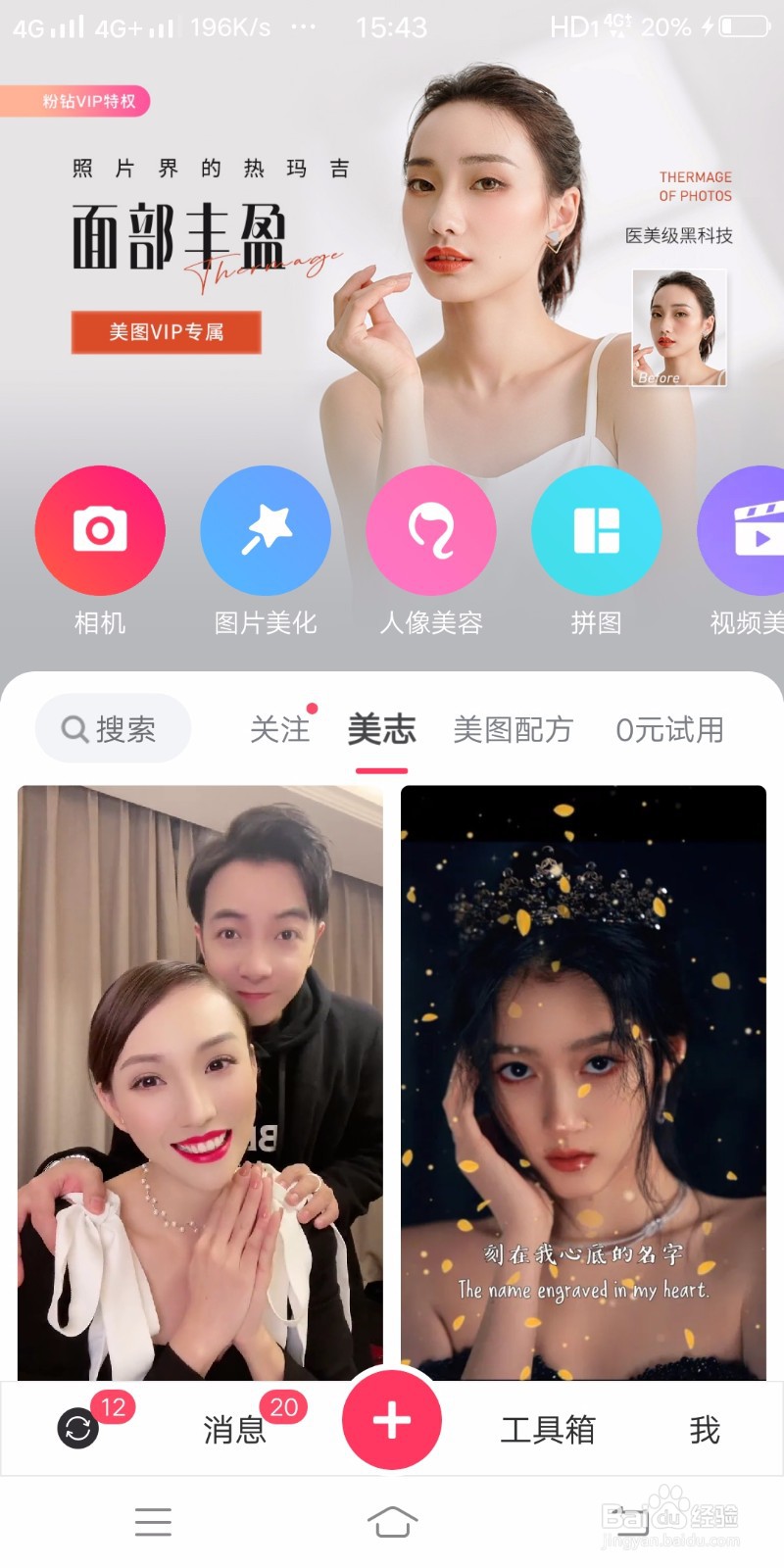Open the 0元试用 free trial tab
This screenshot has width=784, height=1568.
tap(670, 728)
